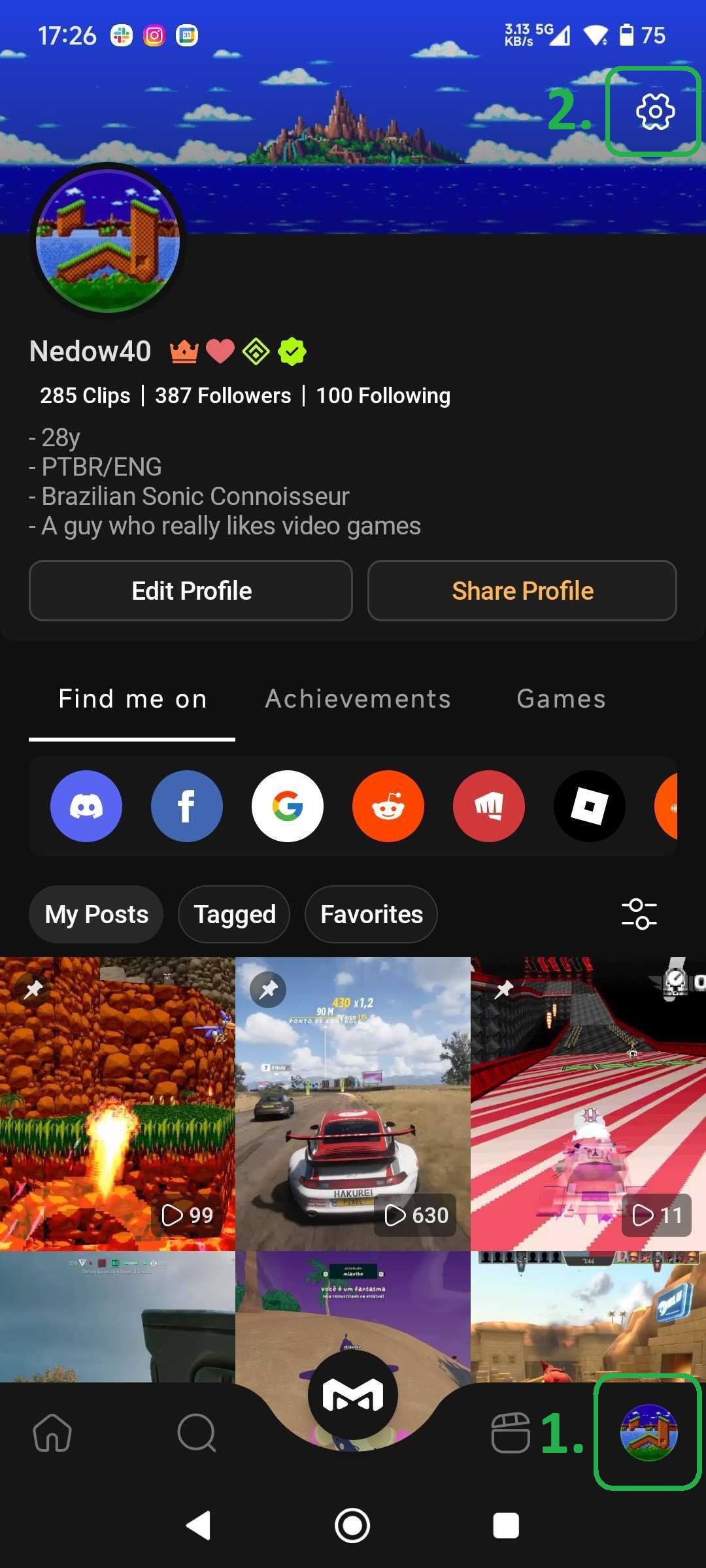Open the linked Reddit account
The height and width of the screenshot is (1568, 706).
[388, 806]
